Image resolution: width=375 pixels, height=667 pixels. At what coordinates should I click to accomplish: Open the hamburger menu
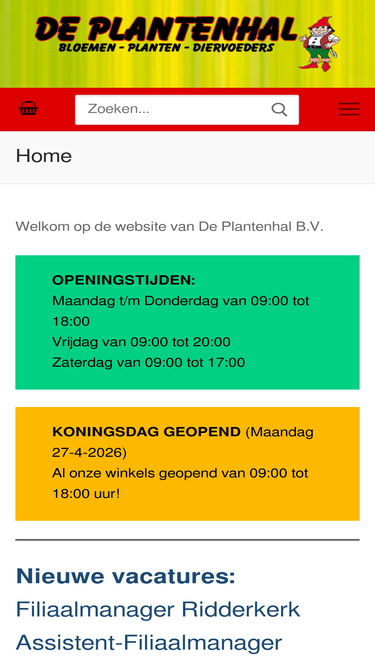tap(349, 109)
